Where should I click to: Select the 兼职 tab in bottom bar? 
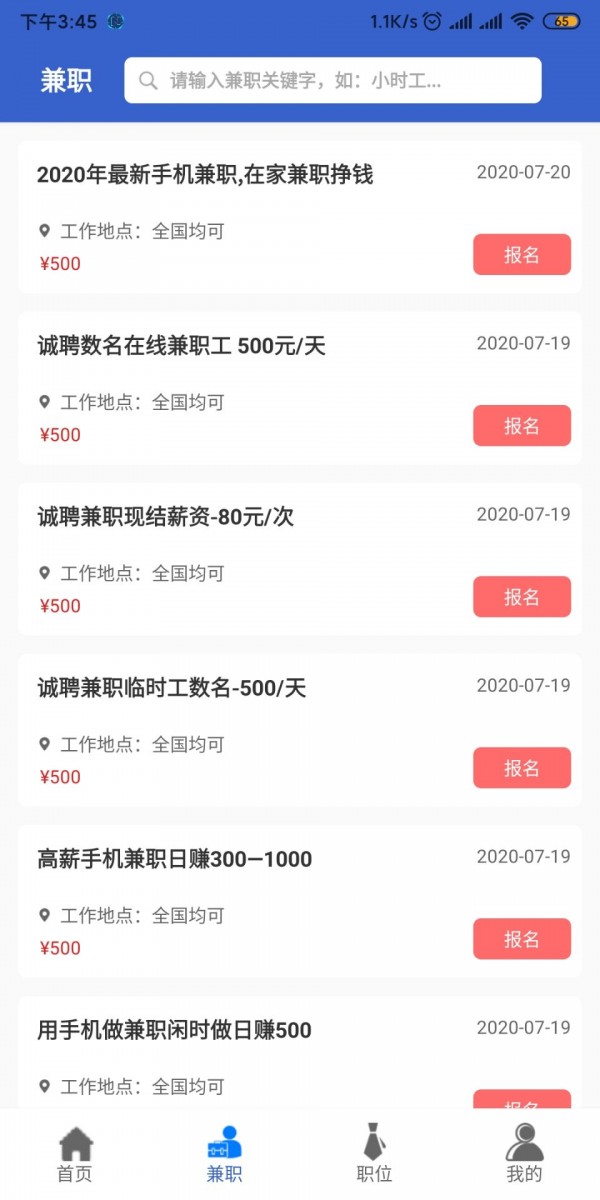pyautogui.click(x=224, y=1154)
